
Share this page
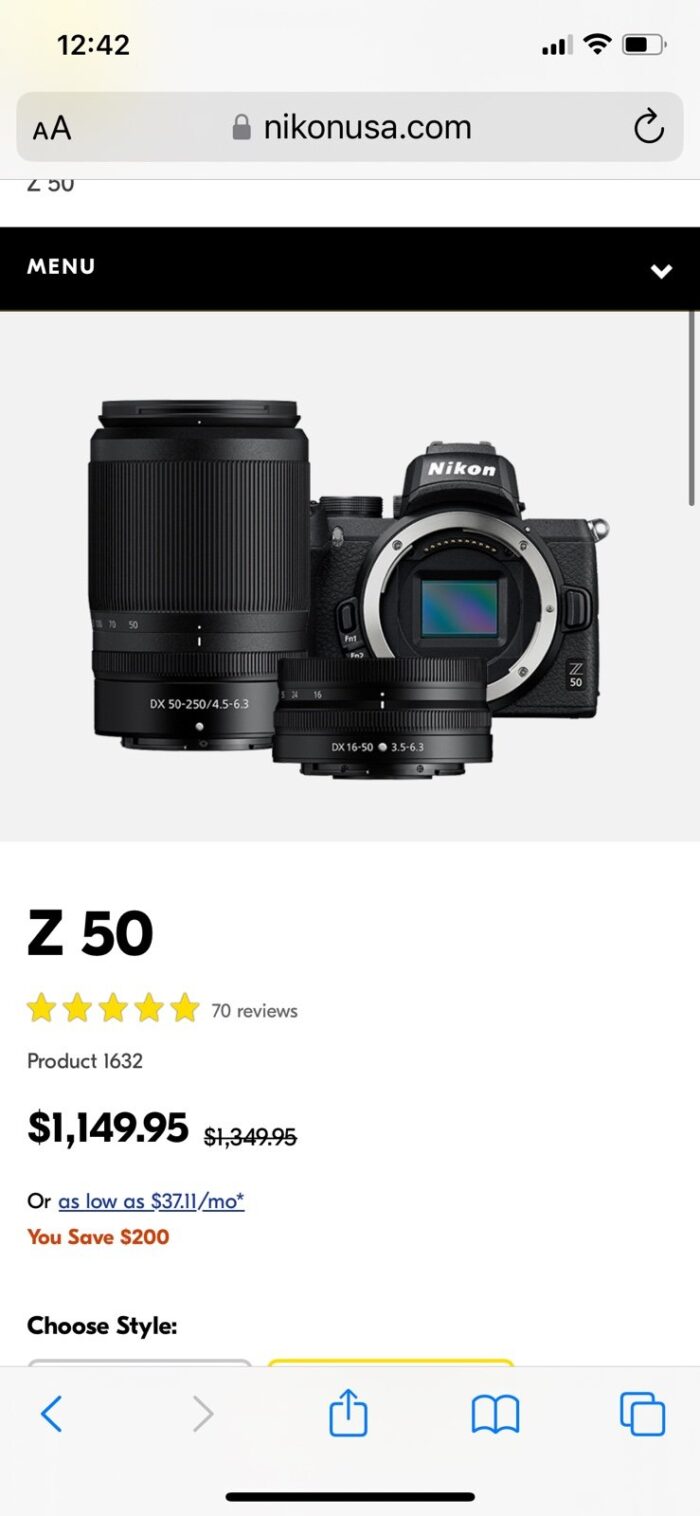click(x=348, y=1414)
